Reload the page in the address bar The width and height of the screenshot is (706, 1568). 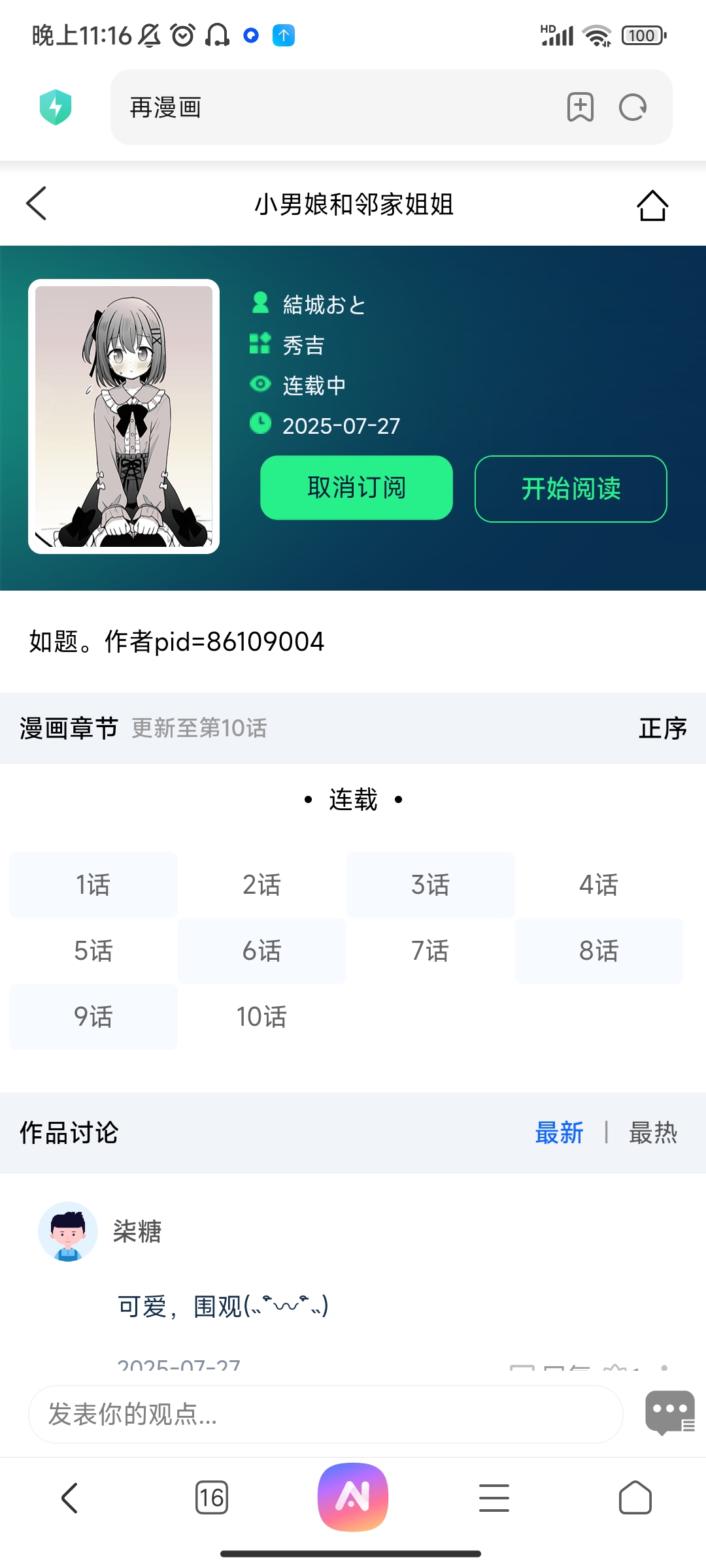point(632,108)
